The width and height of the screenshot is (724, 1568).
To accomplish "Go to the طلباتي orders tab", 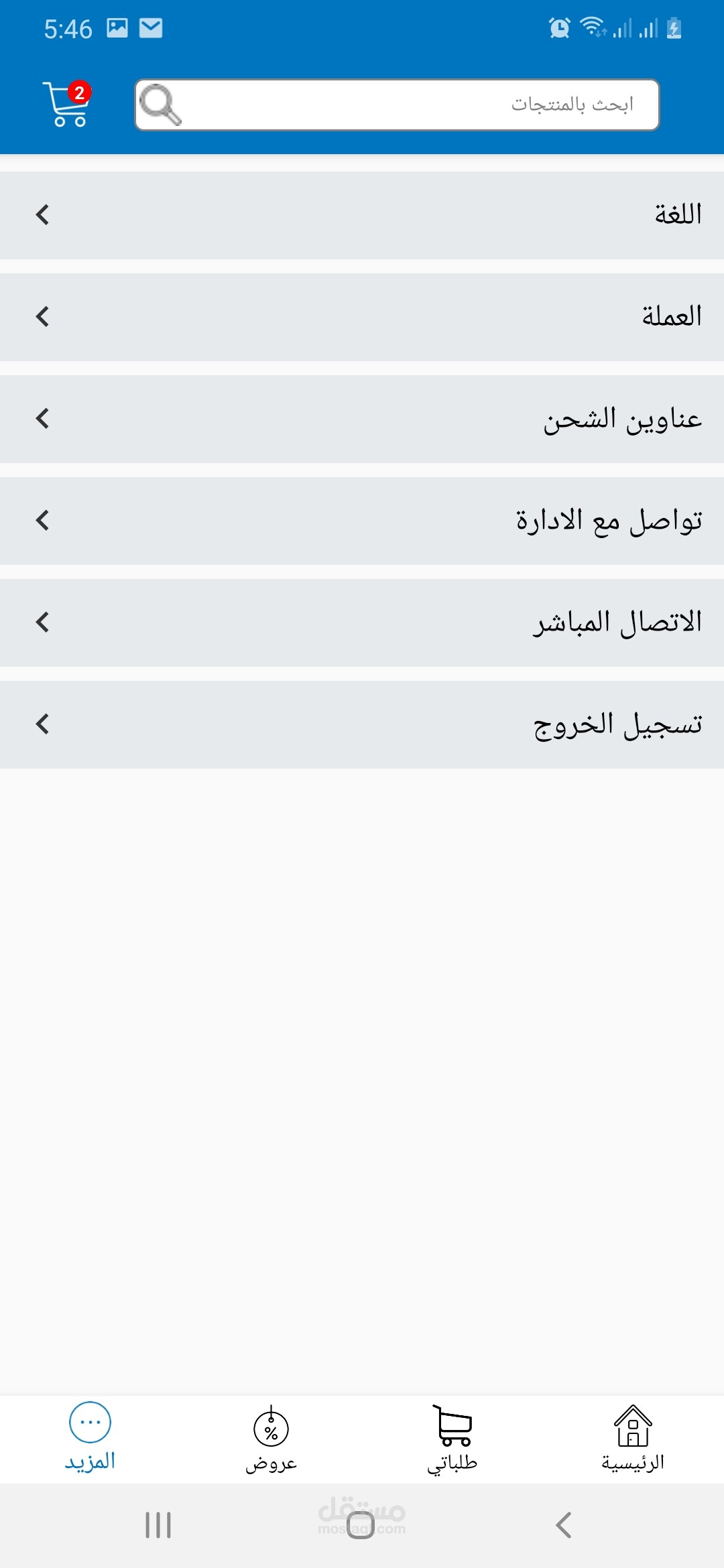I will coord(452,1438).
